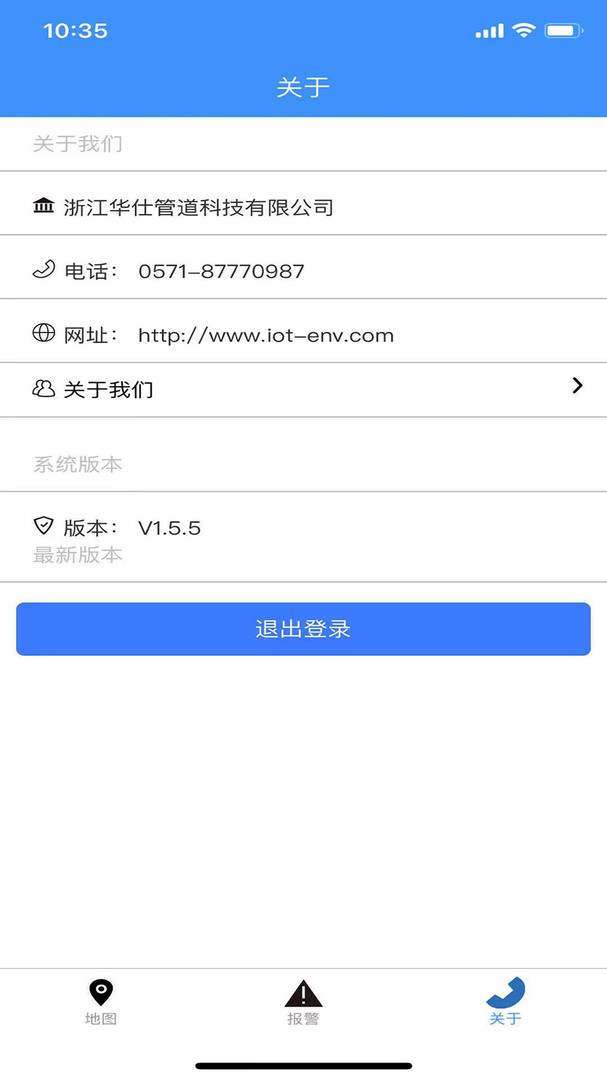Open the 关于我们 row with chevron
Viewport: 607px width, 1080px height.
pyautogui.click(x=303, y=389)
